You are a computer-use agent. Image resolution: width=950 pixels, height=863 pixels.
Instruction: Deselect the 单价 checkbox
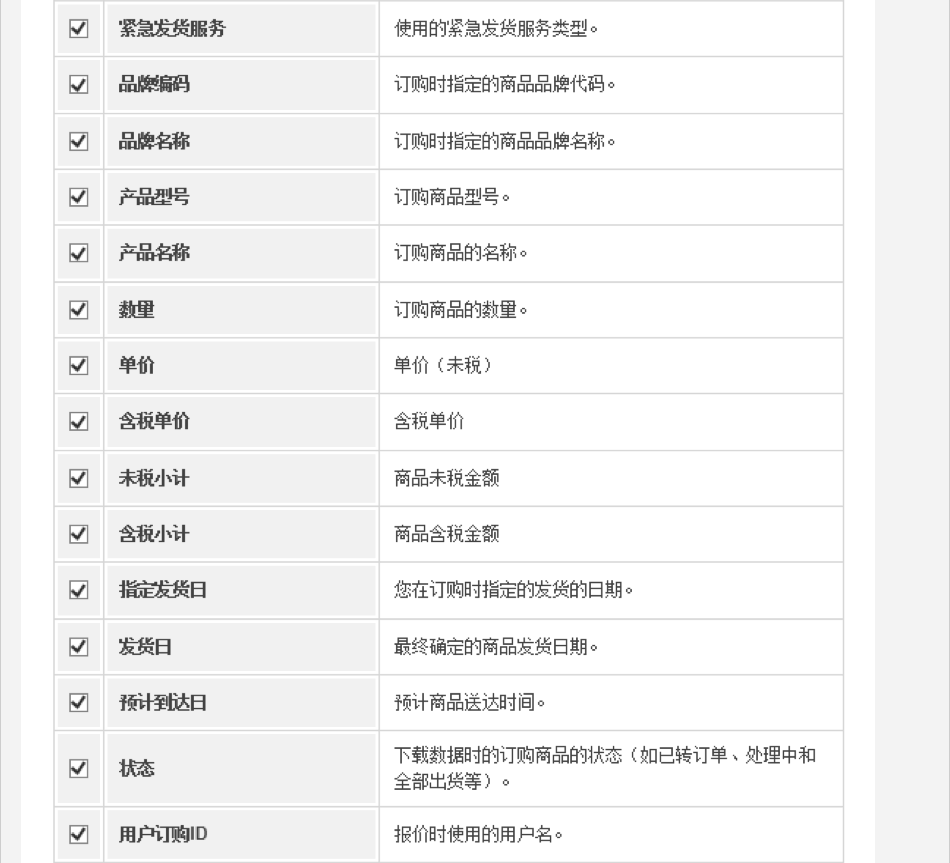click(78, 367)
